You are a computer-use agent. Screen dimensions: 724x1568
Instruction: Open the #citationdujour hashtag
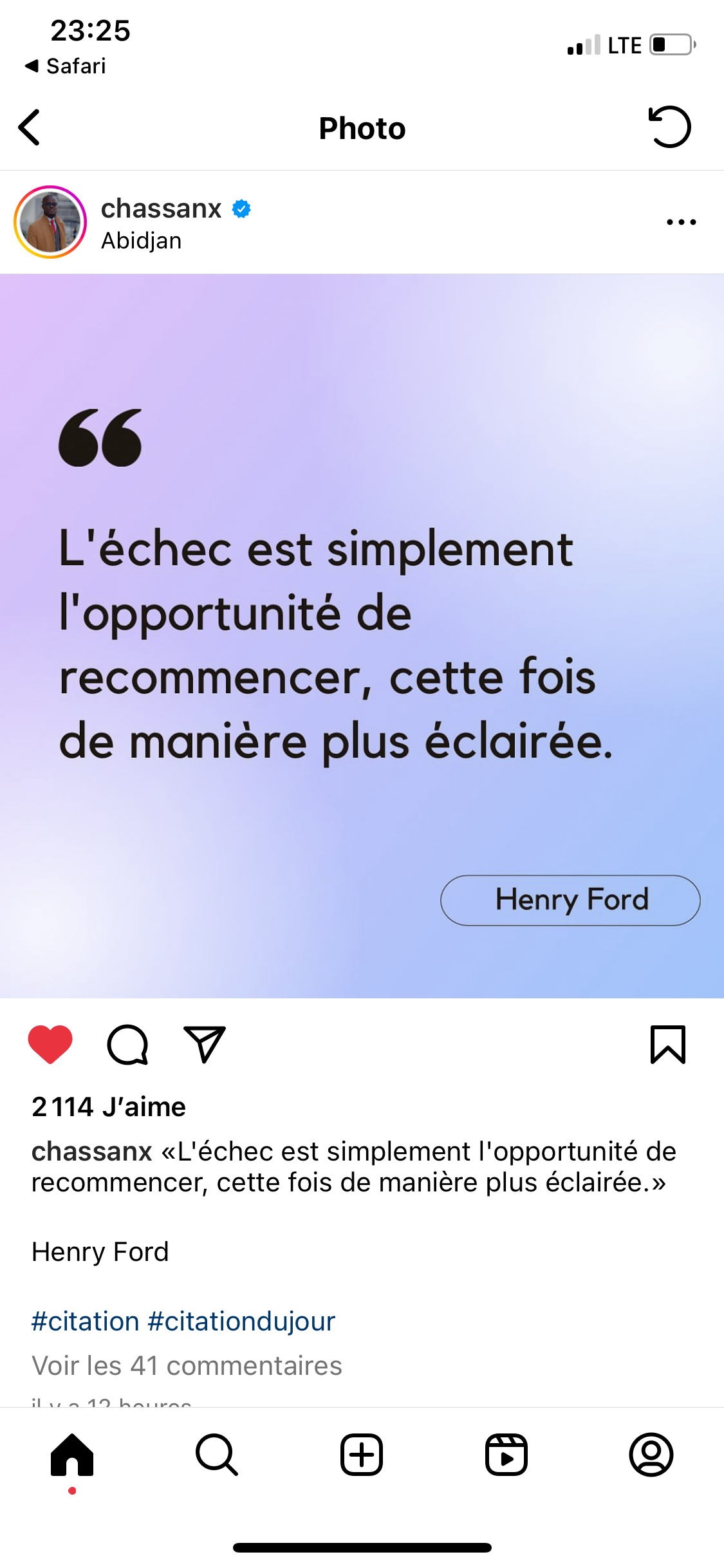241,1321
